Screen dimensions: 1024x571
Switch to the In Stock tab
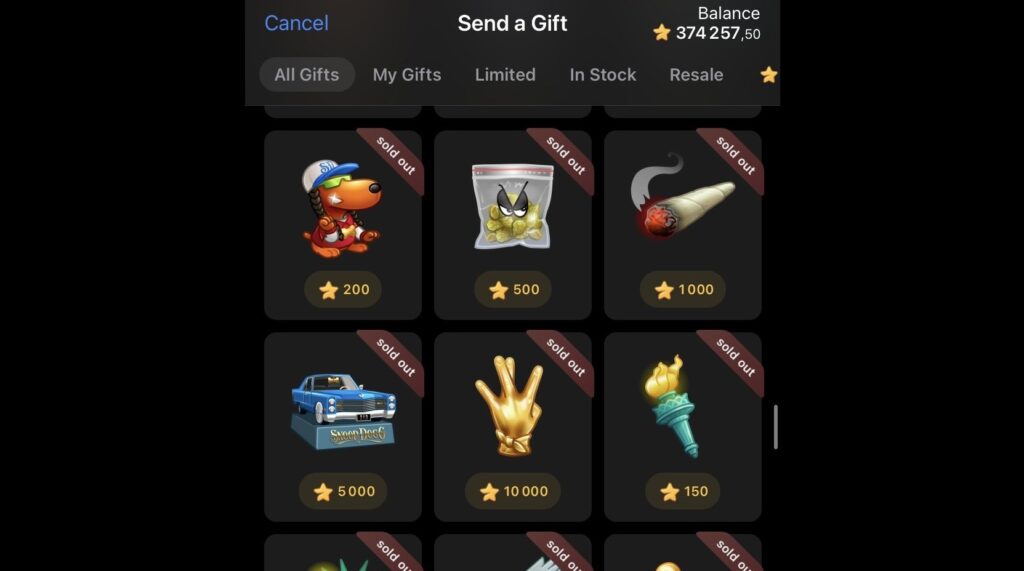pyautogui.click(x=602, y=75)
